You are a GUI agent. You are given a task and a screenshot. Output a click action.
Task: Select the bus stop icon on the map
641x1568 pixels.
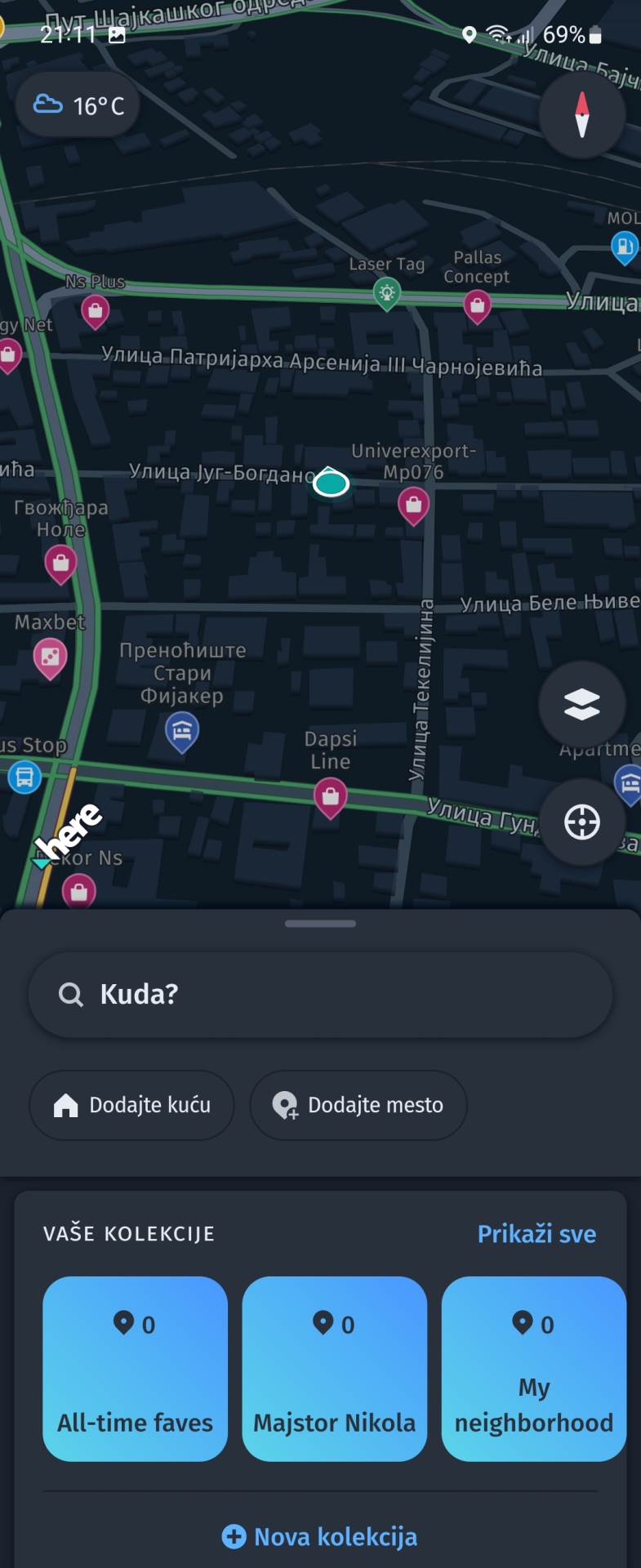pos(24,777)
